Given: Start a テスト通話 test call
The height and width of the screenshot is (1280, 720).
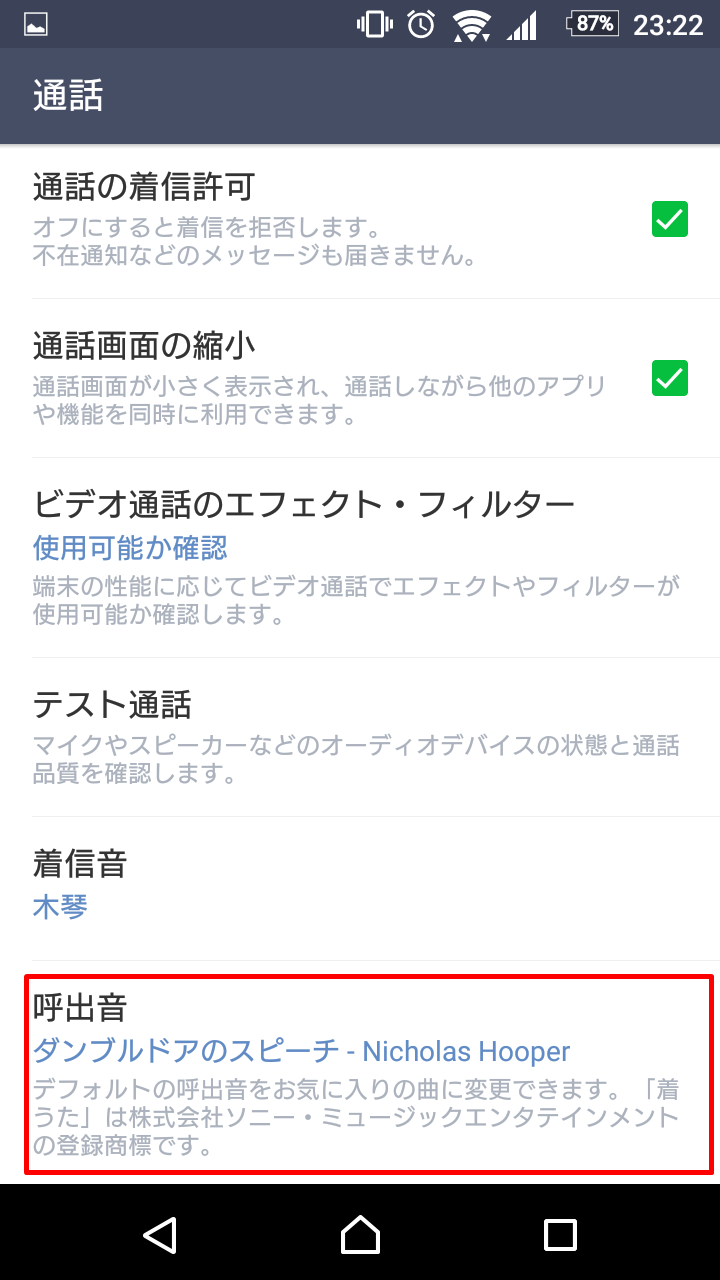Looking at the screenshot, I should point(360,737).
